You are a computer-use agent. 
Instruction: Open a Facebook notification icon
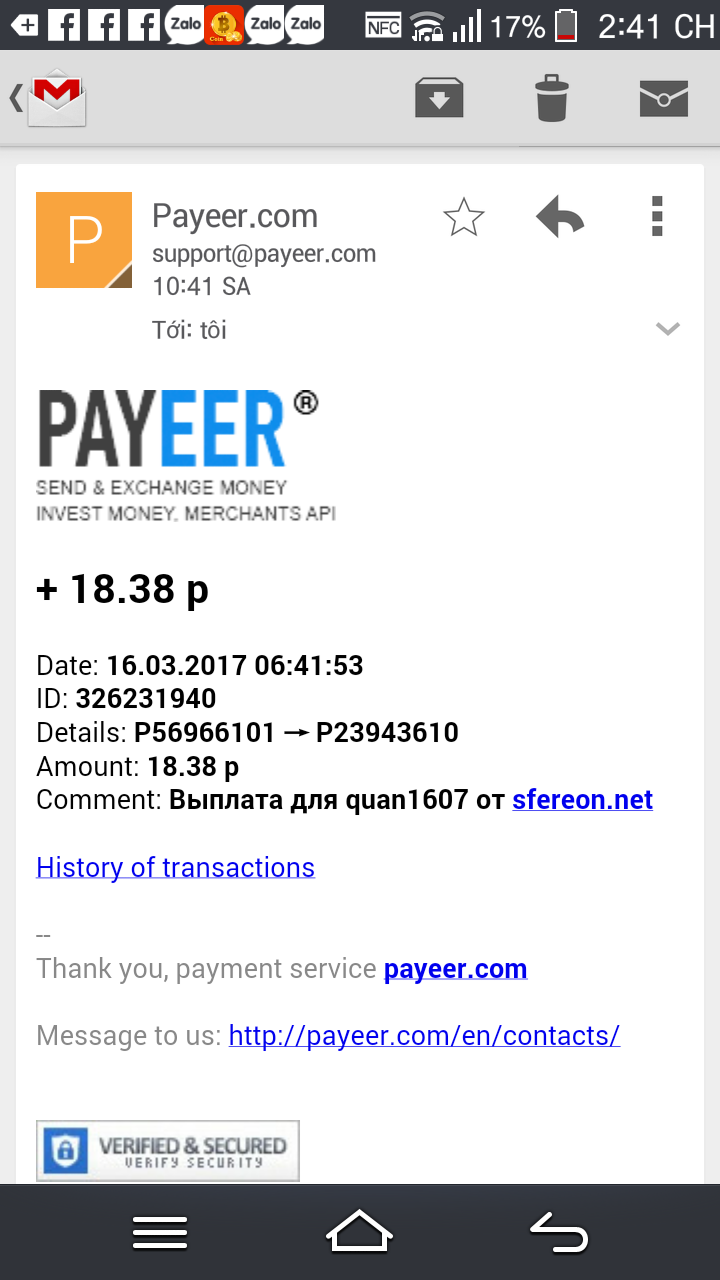tap(64, 23)
